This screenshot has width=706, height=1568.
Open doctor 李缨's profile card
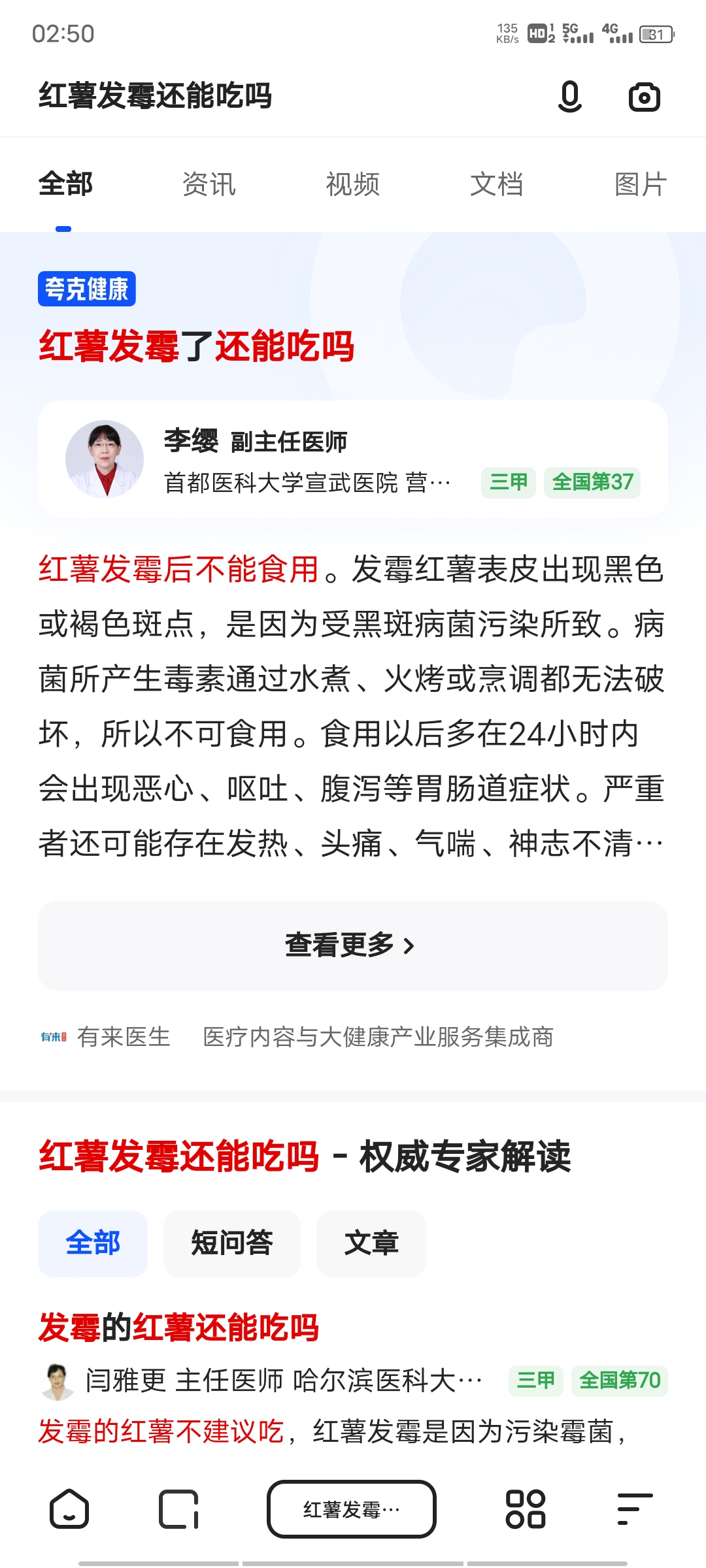(352, 459)
